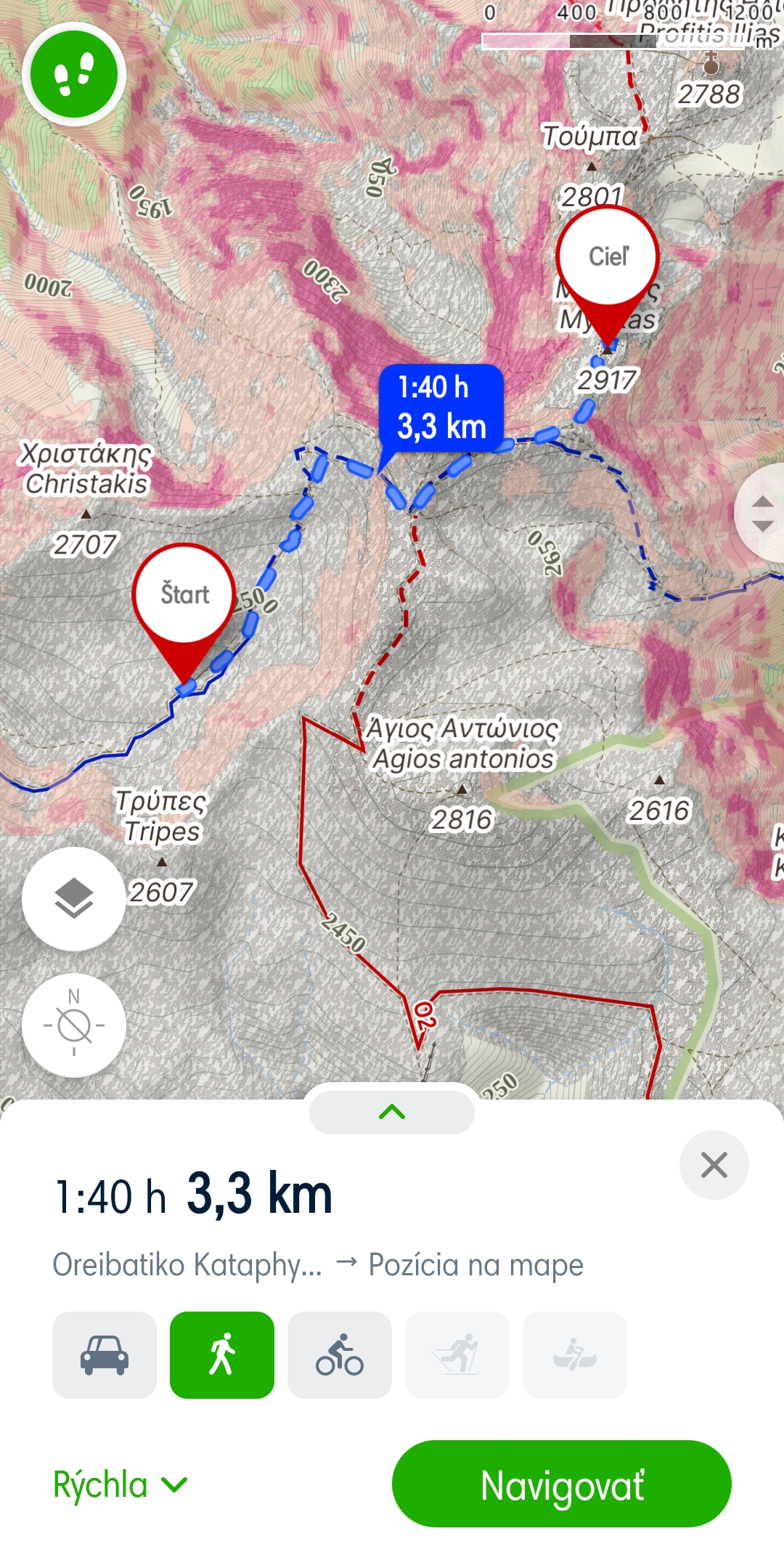Open the map layers selector
This screenshot has height=1560, width=784.
coord(74,899)
